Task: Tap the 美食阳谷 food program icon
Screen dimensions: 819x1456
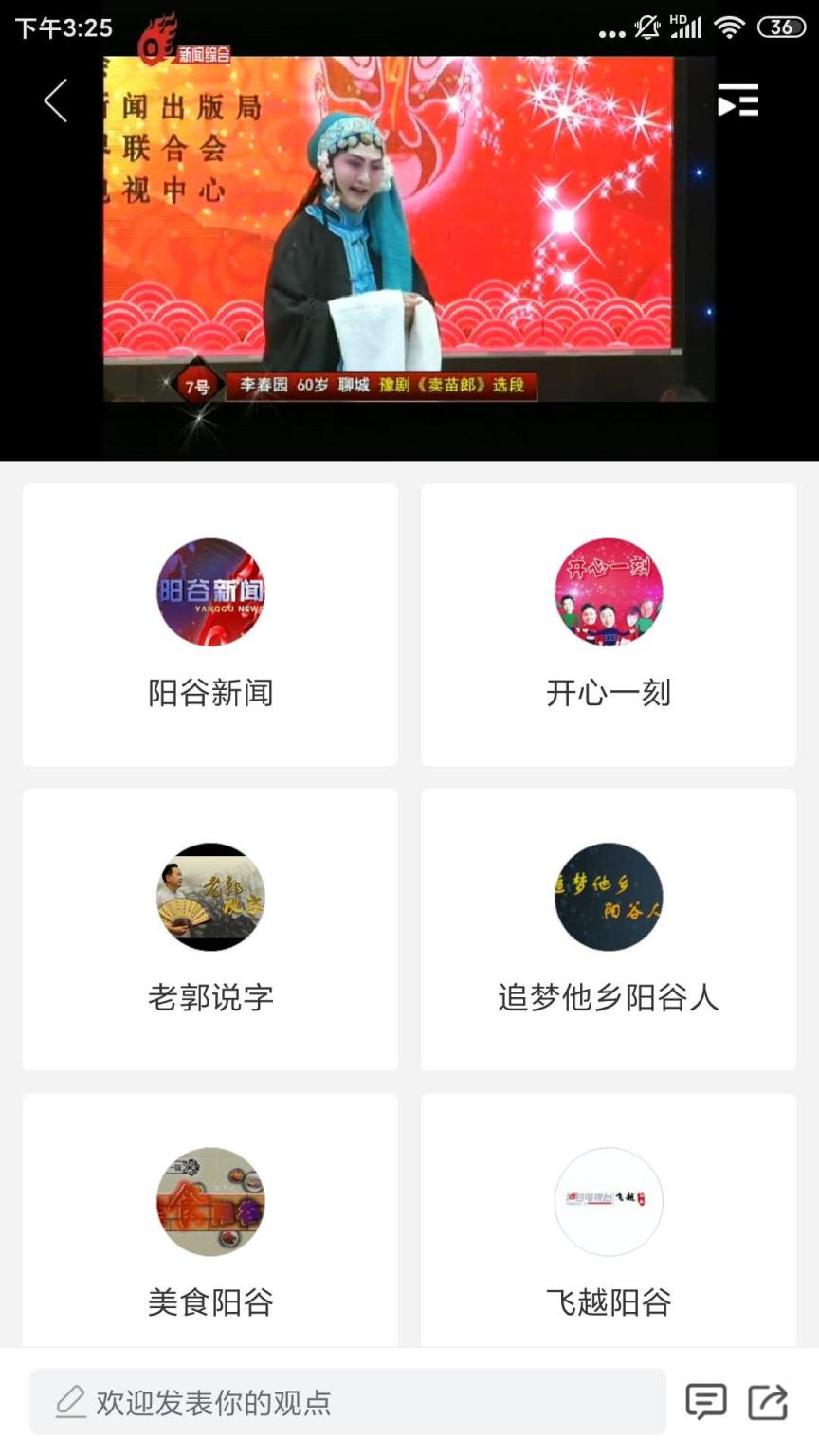Action: pos(209,1201)
